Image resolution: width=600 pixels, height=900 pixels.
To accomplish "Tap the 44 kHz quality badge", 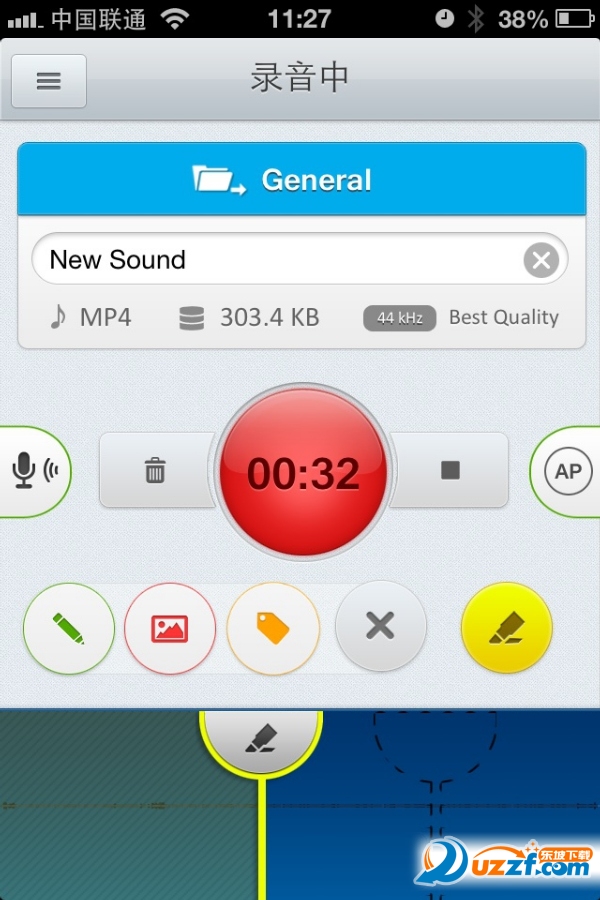I will coord(400,318).
